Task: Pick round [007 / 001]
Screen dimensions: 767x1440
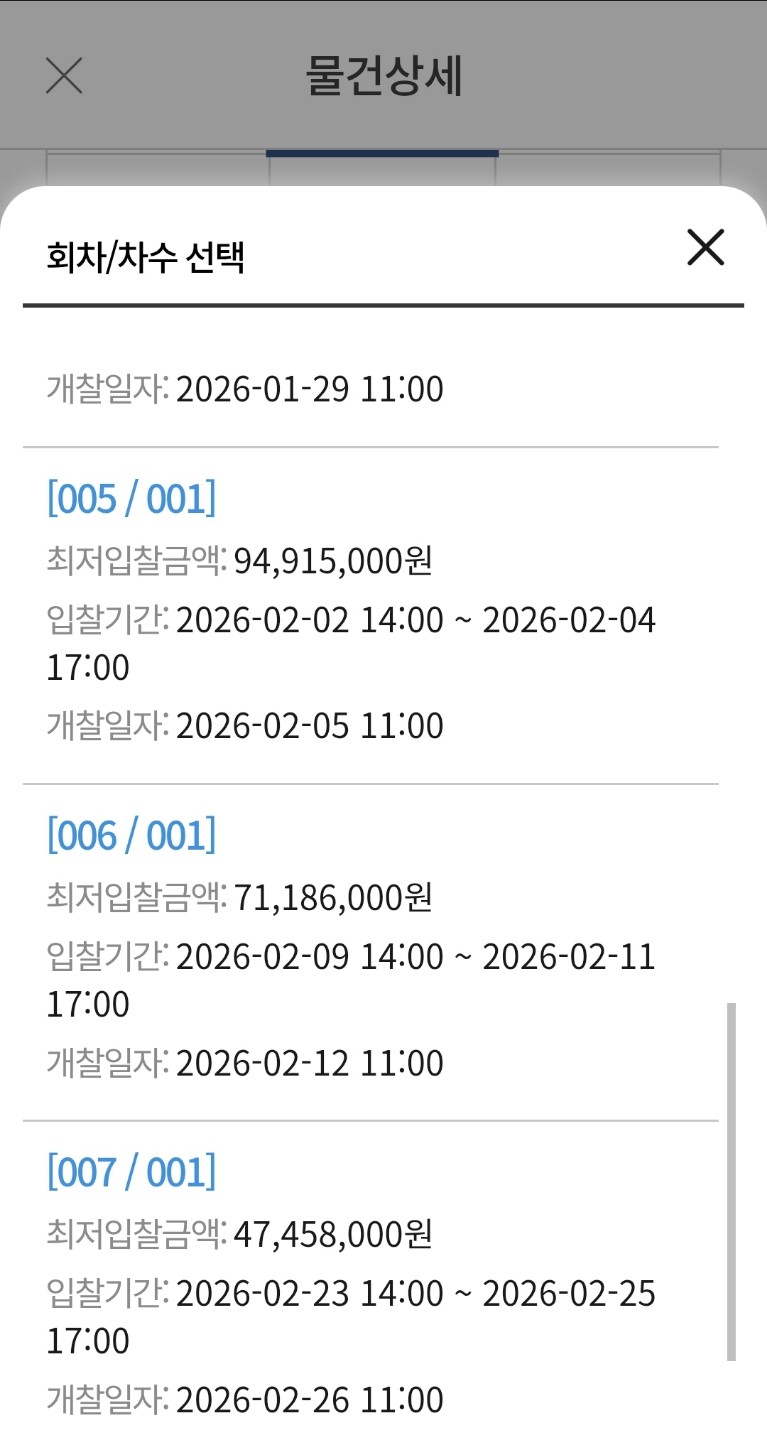Action: 131,1172
